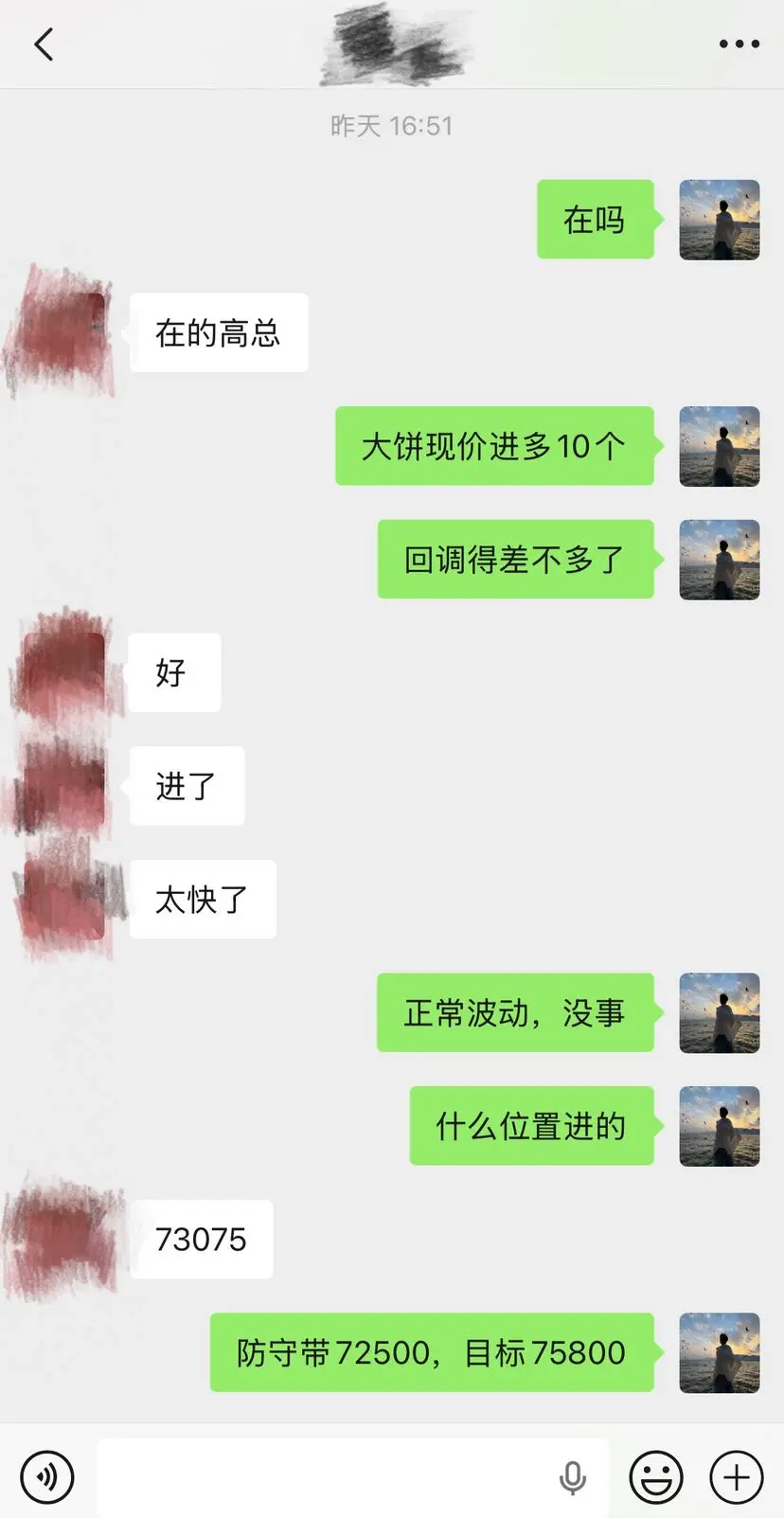Tap the contact avatar beside the 73075 message

[62, 1239]
